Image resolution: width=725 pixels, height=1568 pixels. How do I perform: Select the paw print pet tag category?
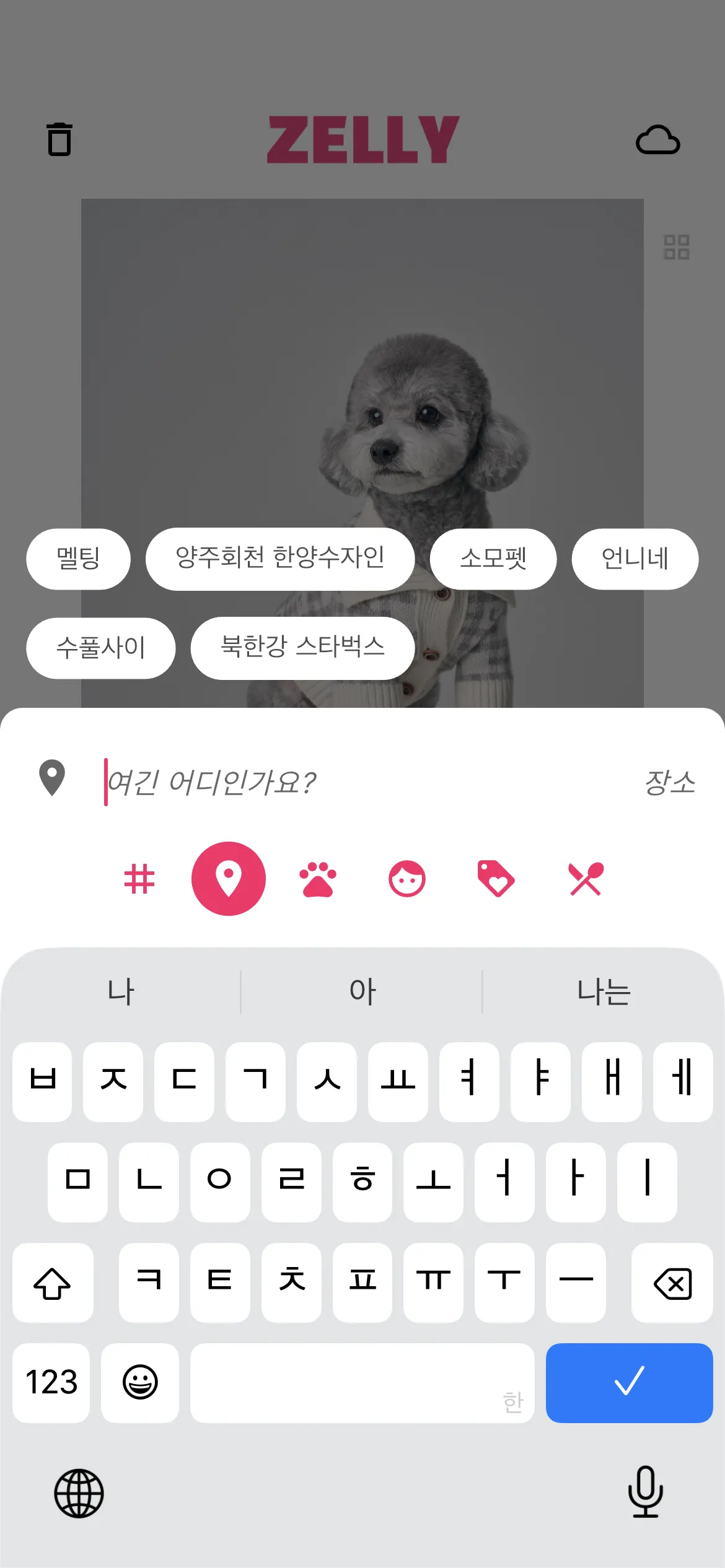318,878
